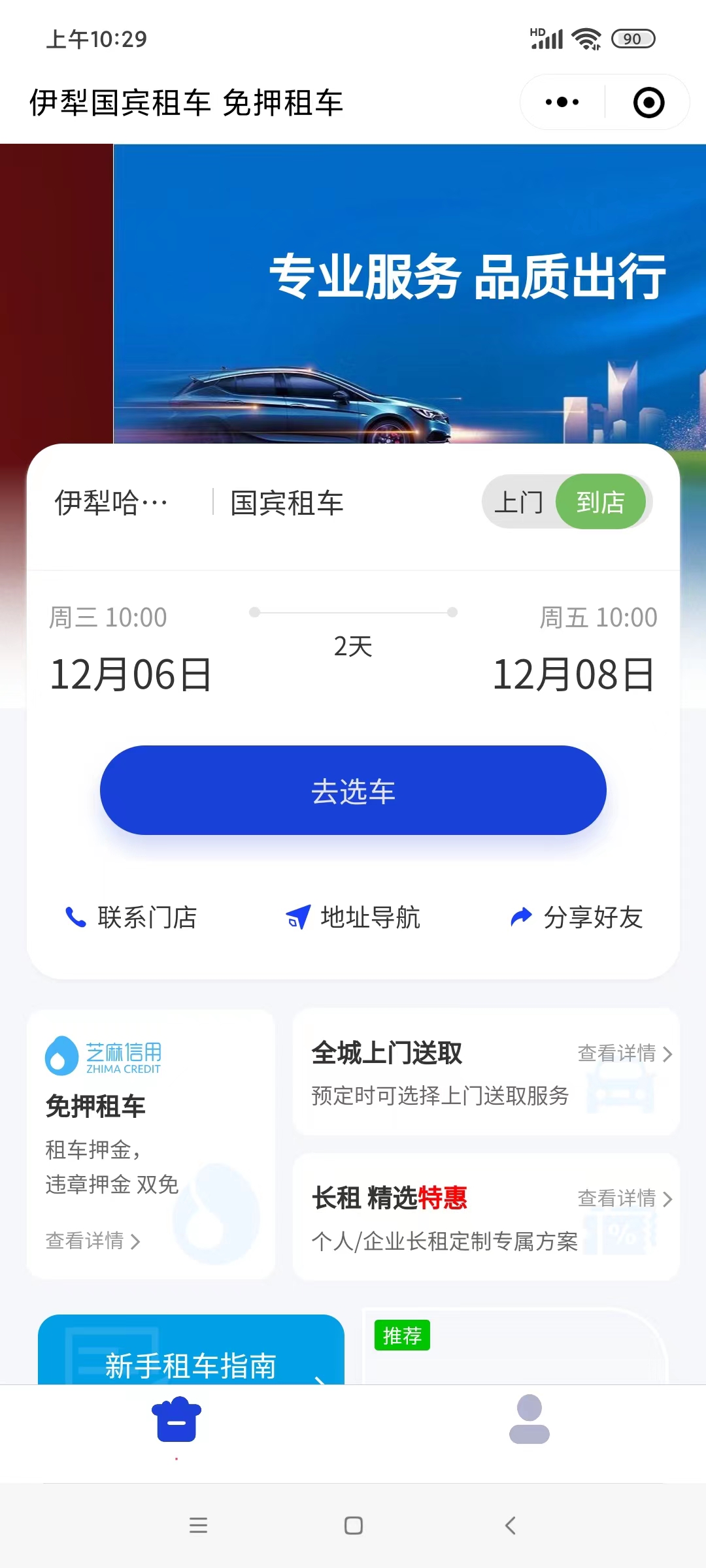Choose the 国宾租车 store
Image resolution: width=706 pixels, height=1568 pixels.
click(287, 503)
